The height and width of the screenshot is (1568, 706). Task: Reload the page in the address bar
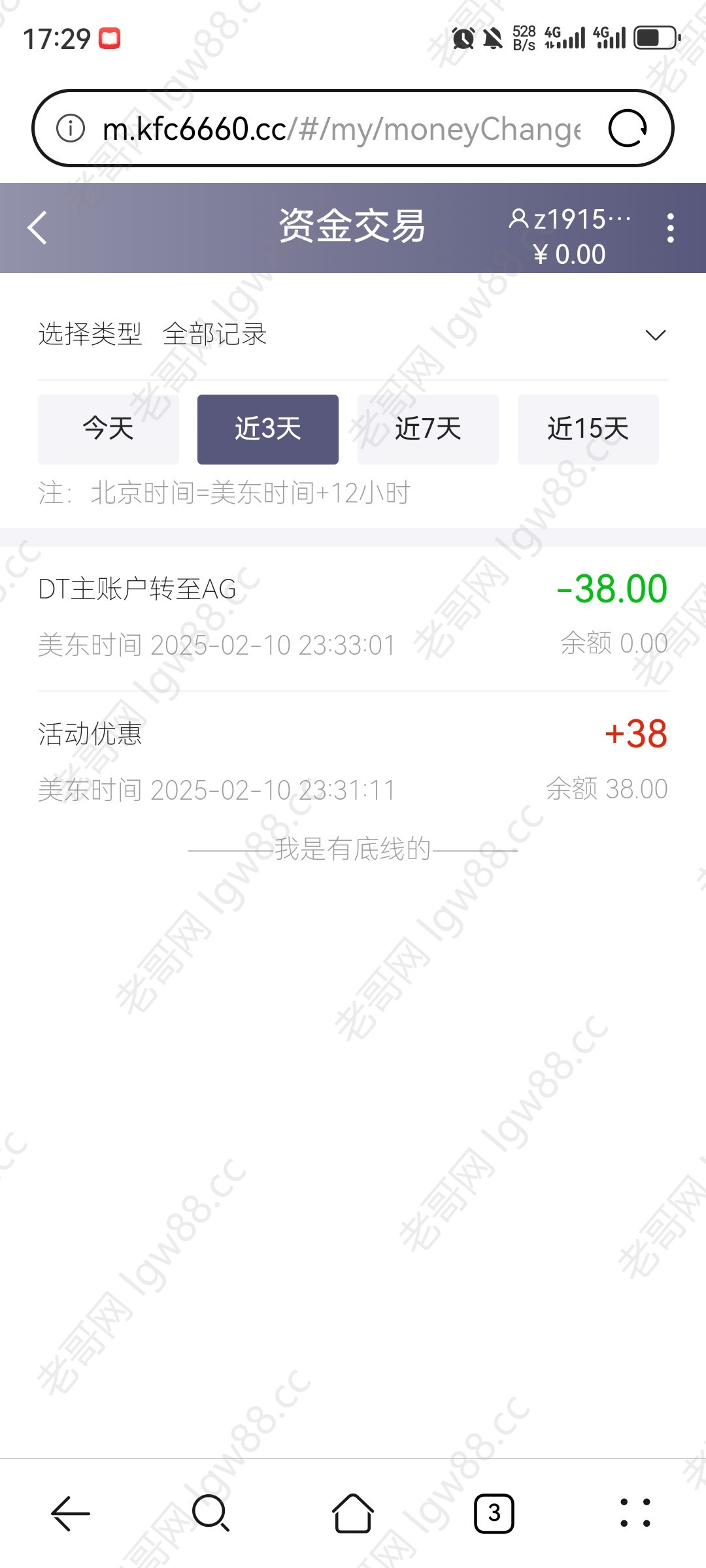point(628,128)
